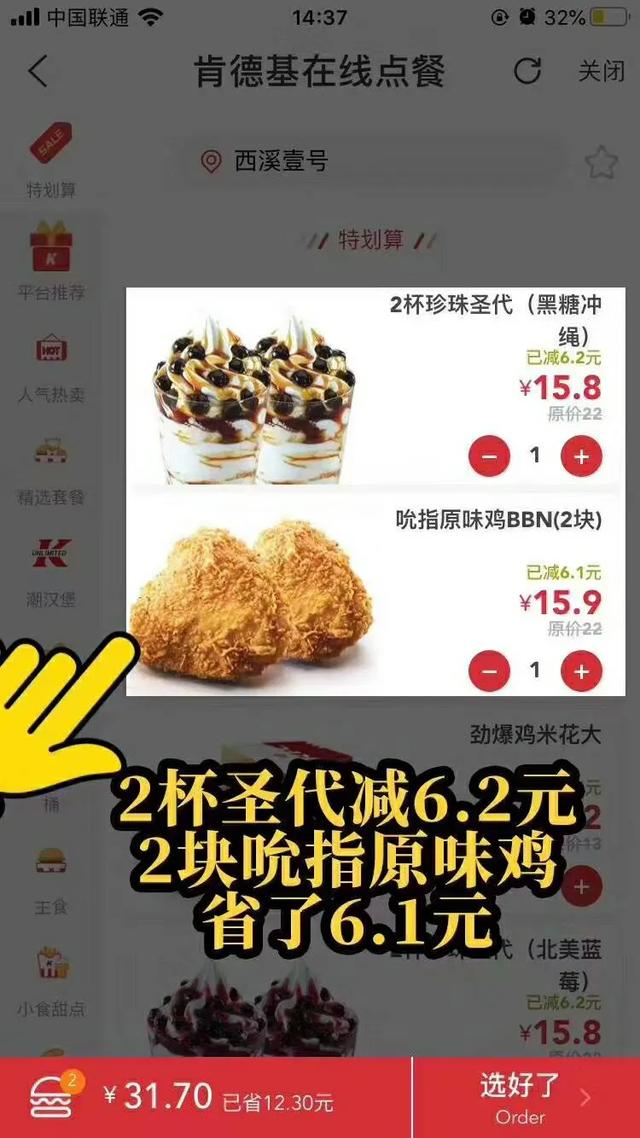The width and height of the screenshot is (640, 1138).
Task: Switch to the 人气热卖 category
Action: [51, 365]
